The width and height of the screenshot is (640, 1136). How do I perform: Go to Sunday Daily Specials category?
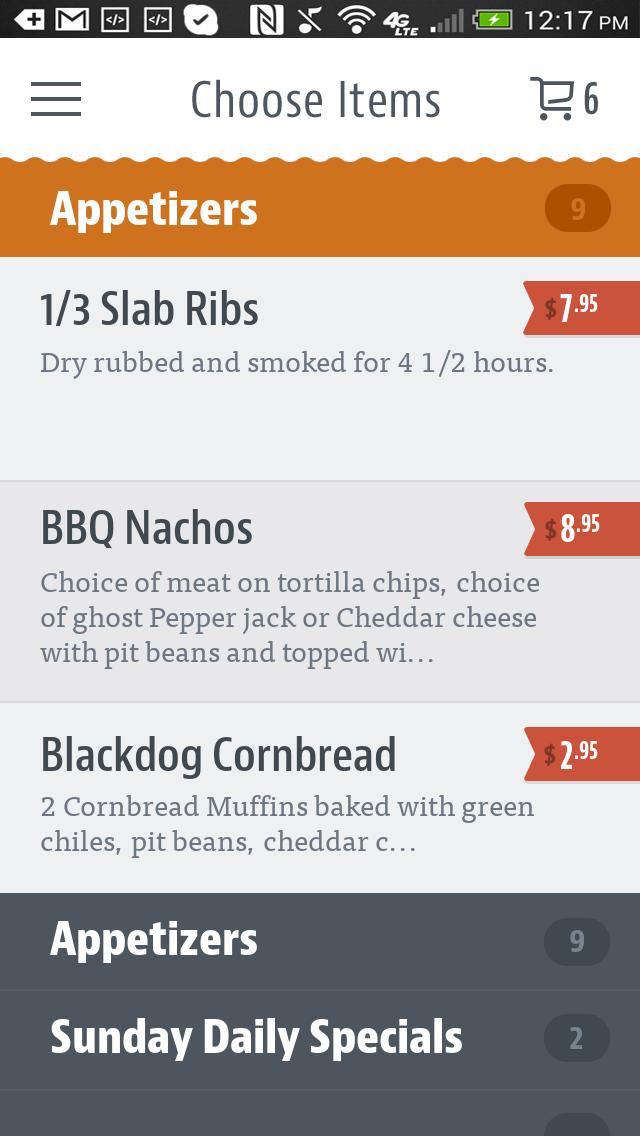click(320, 1039)
